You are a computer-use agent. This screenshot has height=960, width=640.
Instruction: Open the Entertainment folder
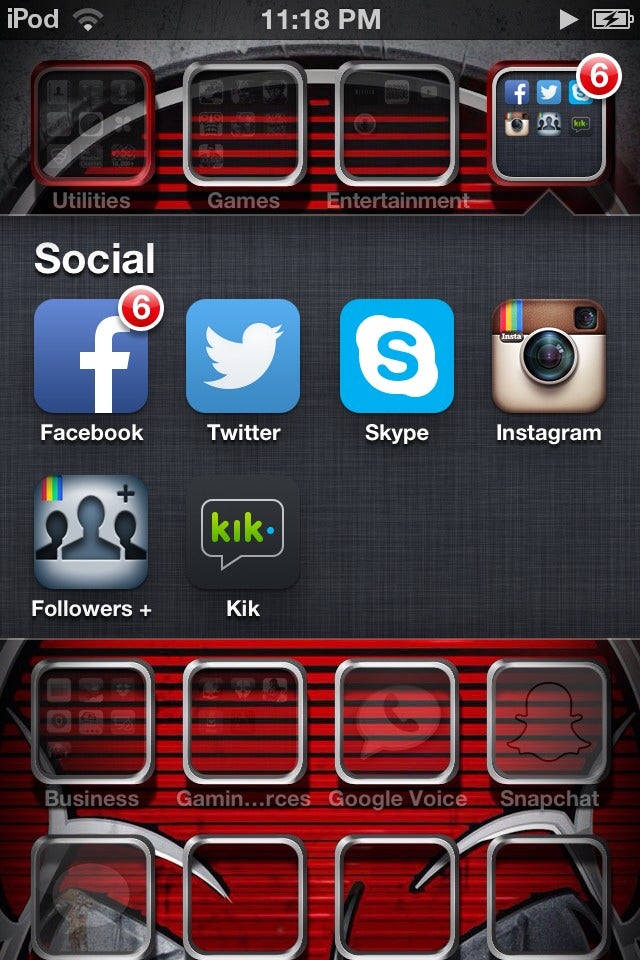pos(396,122)
